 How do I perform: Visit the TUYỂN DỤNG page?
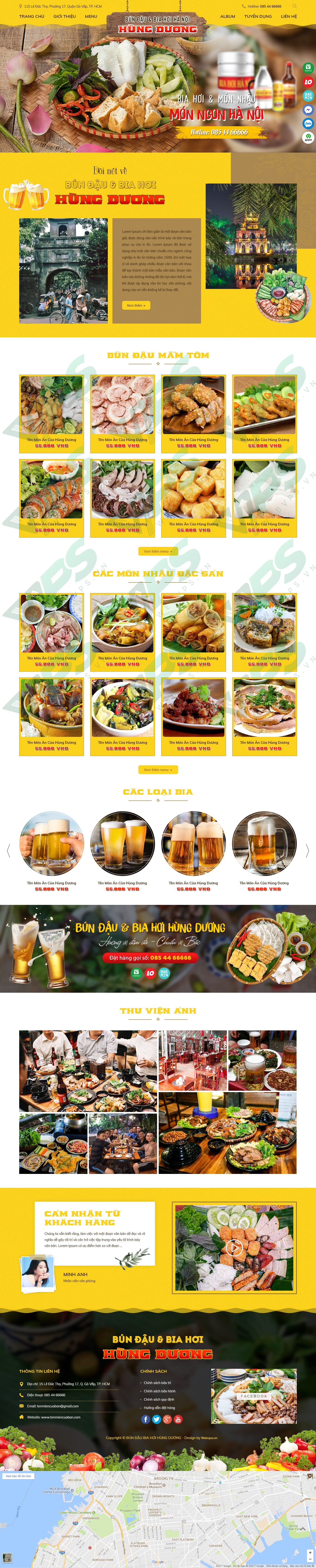pyautogui.click(x=258, y=16)
